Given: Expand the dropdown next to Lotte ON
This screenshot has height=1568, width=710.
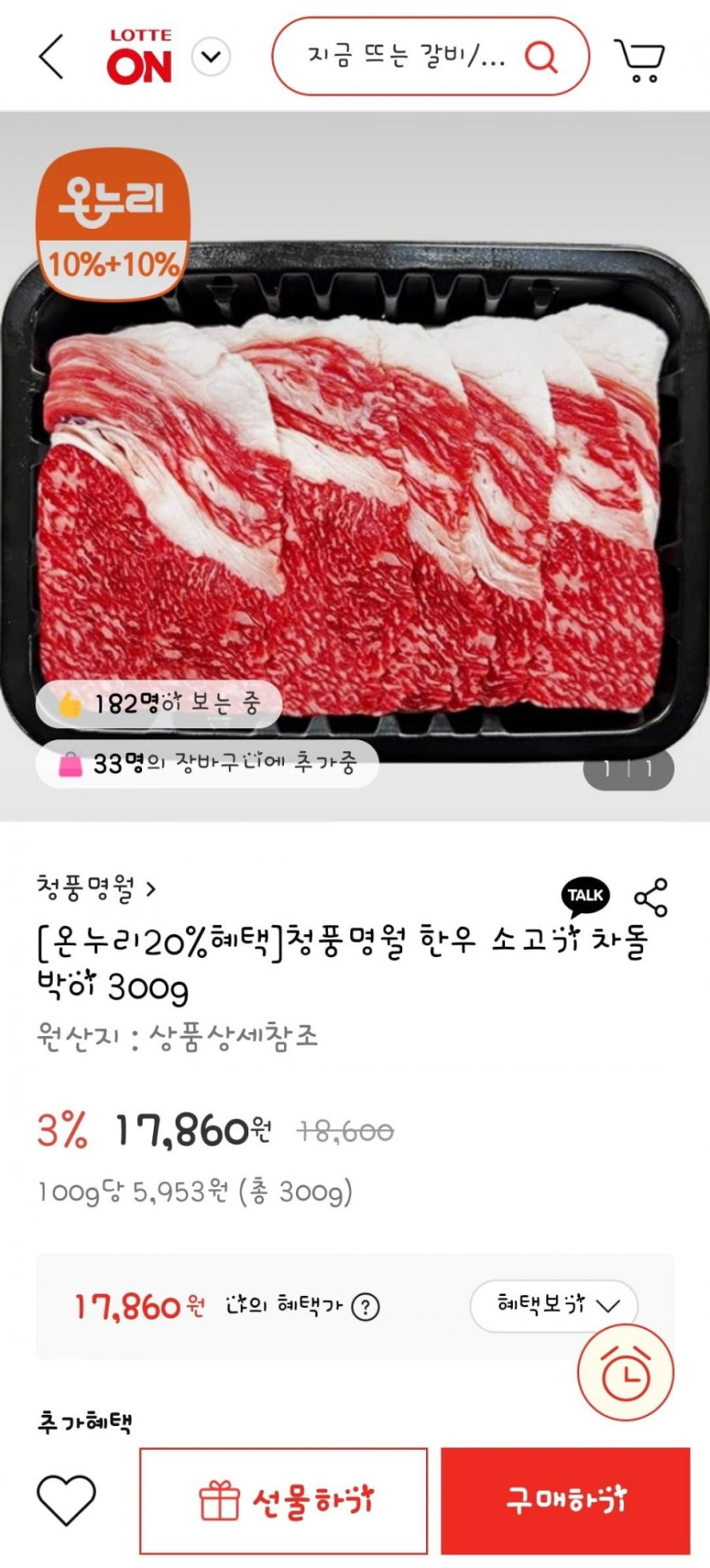Looking at the screenshot, I should click(211, 57).
